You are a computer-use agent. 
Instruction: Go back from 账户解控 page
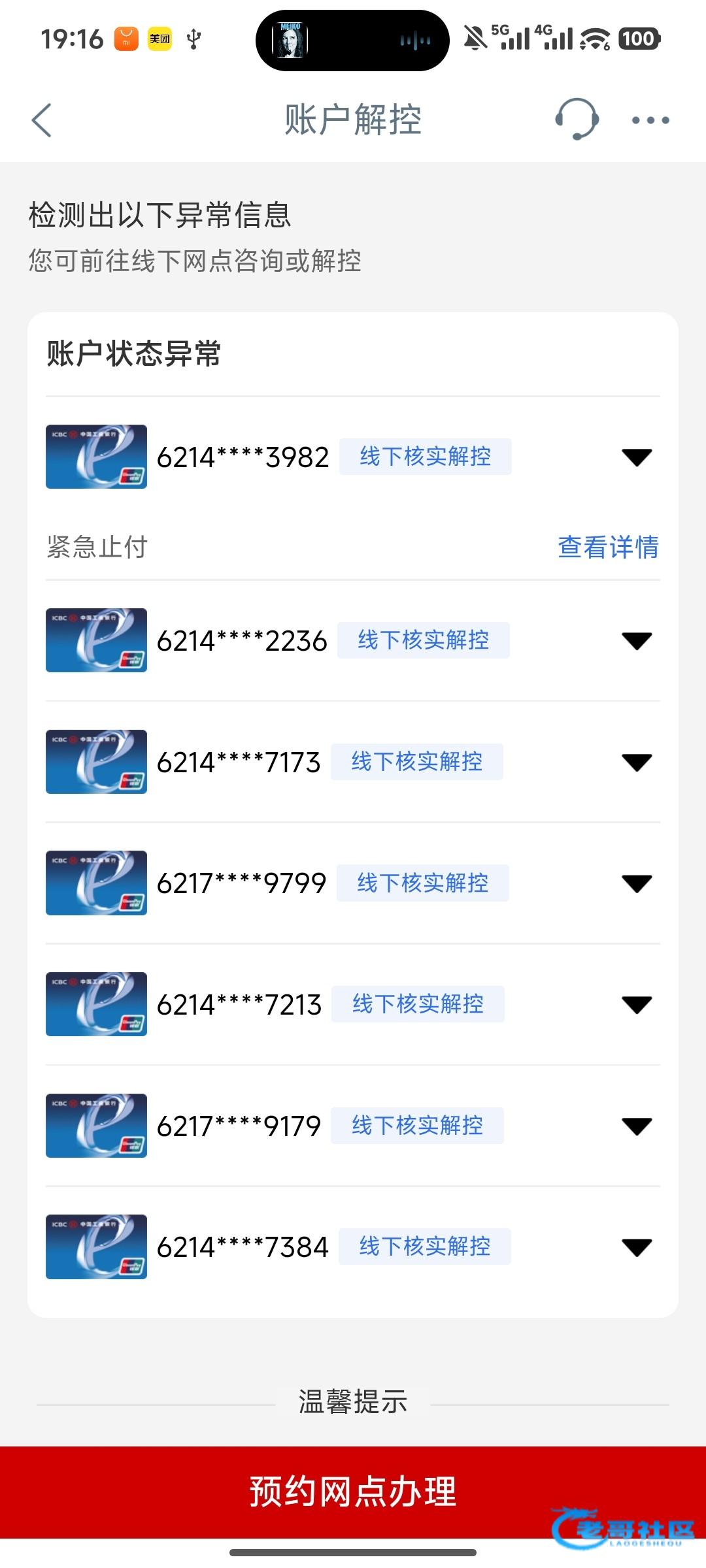pos(42,120)
